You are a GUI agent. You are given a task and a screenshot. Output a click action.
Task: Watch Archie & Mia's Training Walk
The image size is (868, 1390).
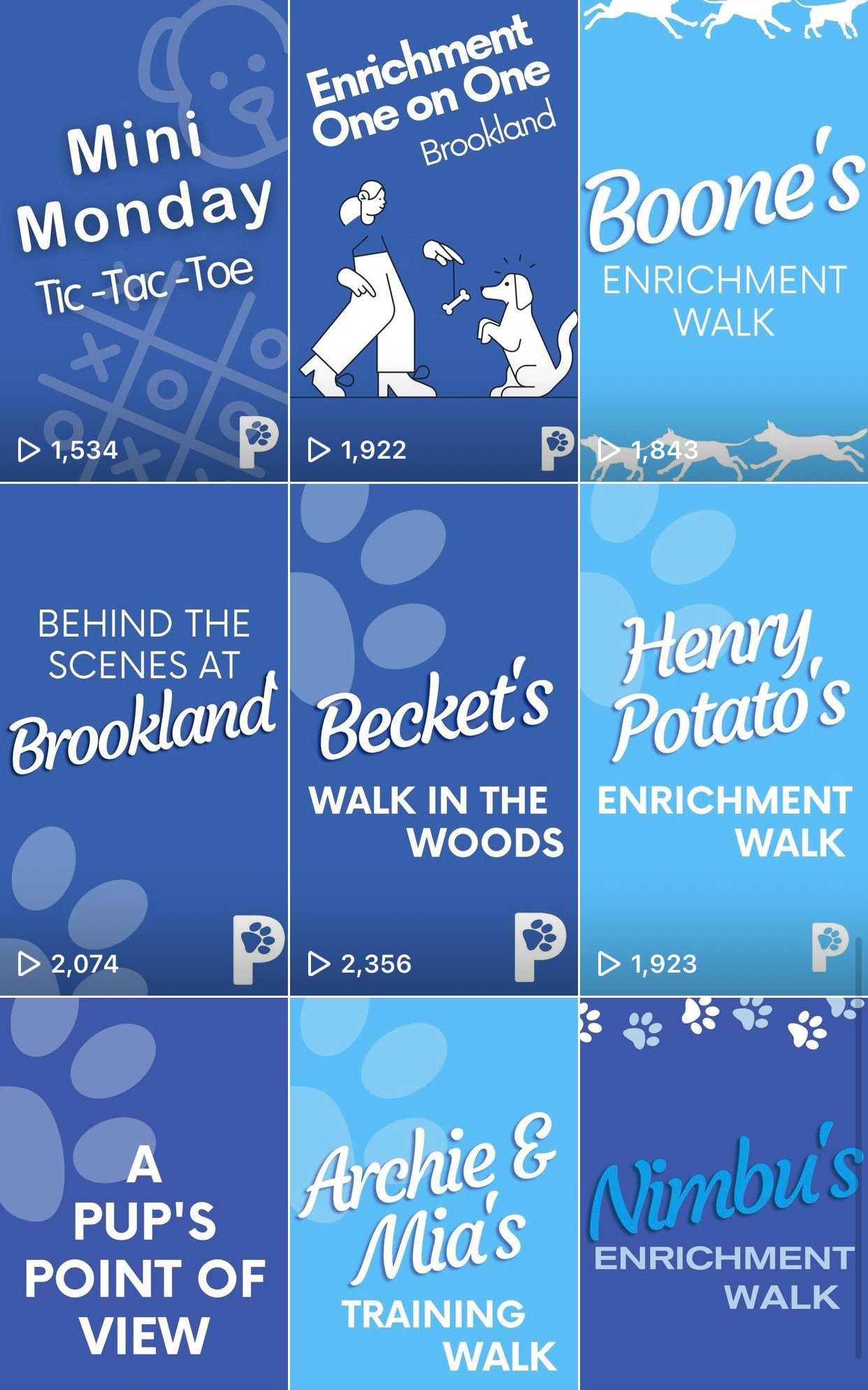point(434,1194)
